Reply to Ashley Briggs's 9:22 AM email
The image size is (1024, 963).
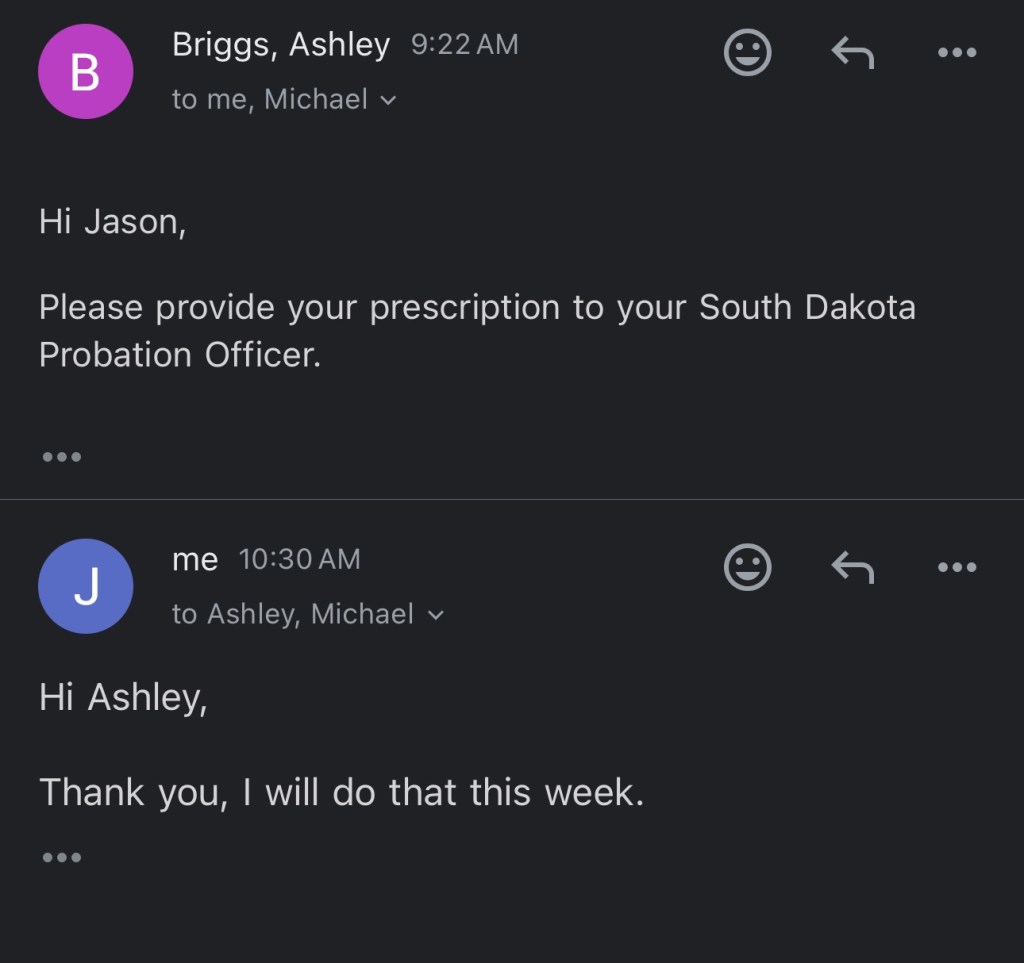pos(853,52)
